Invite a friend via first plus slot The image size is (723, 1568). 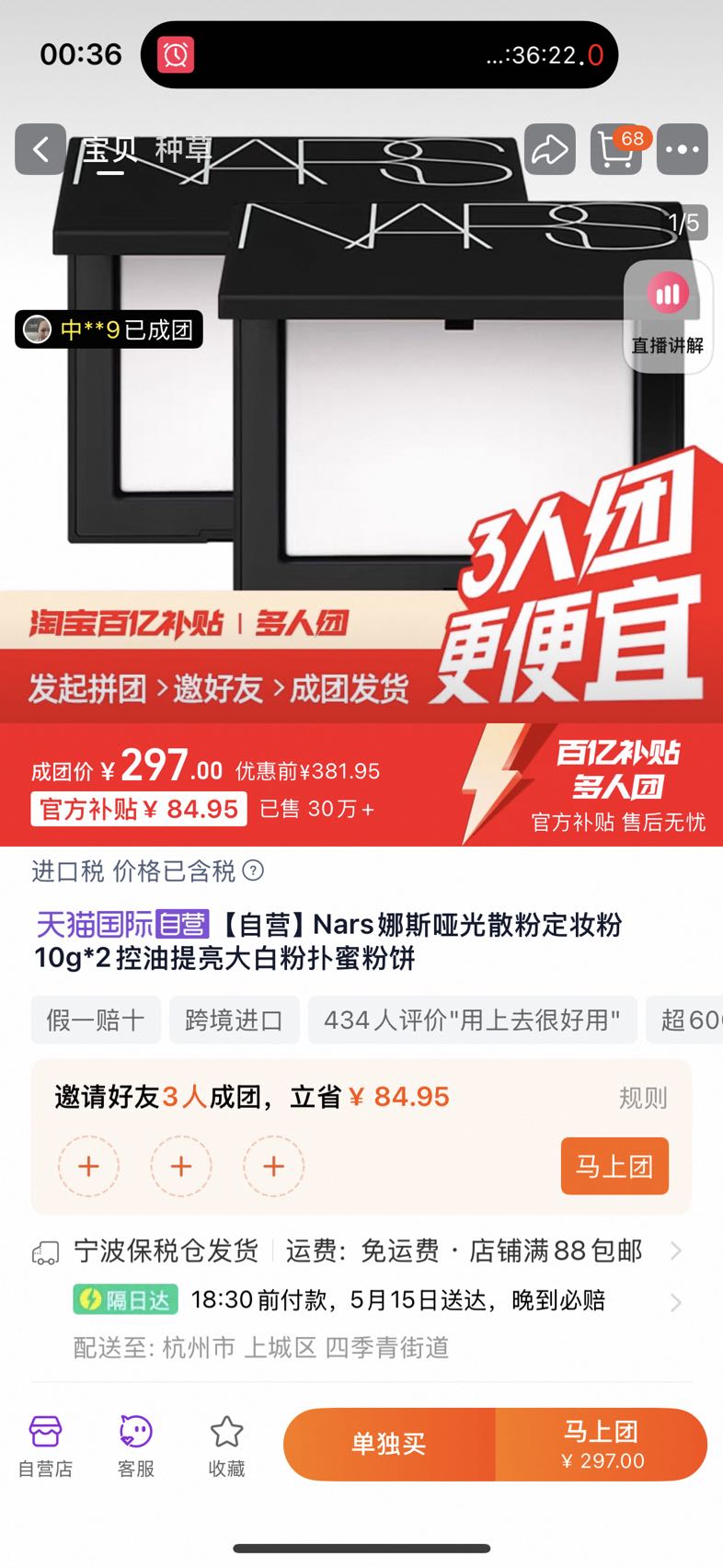click(89, 1166)
